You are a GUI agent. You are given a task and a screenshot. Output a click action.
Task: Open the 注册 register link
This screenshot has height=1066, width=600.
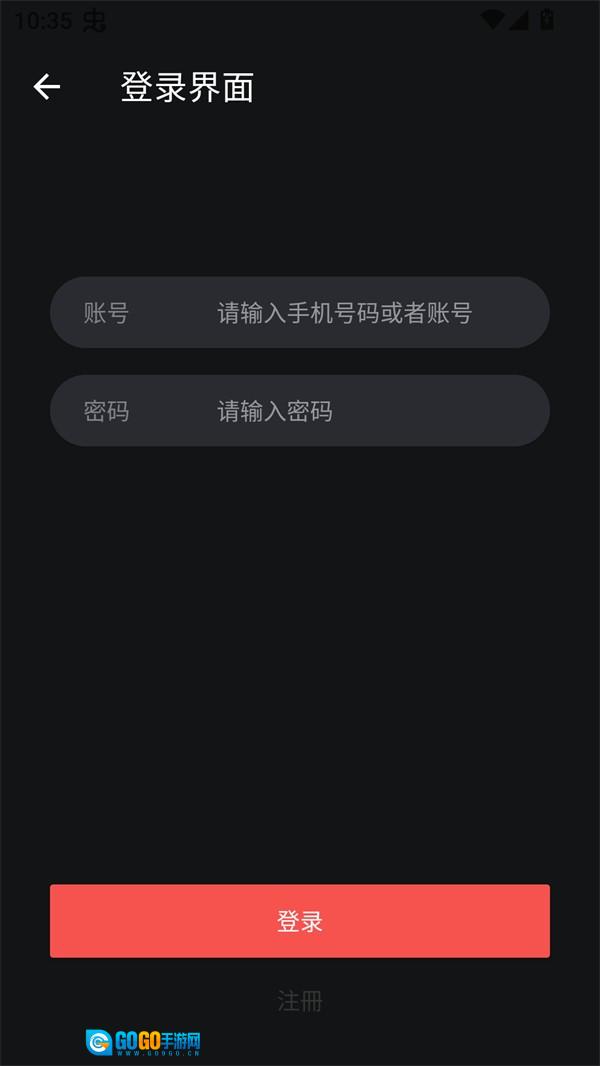click(300, 1001)
